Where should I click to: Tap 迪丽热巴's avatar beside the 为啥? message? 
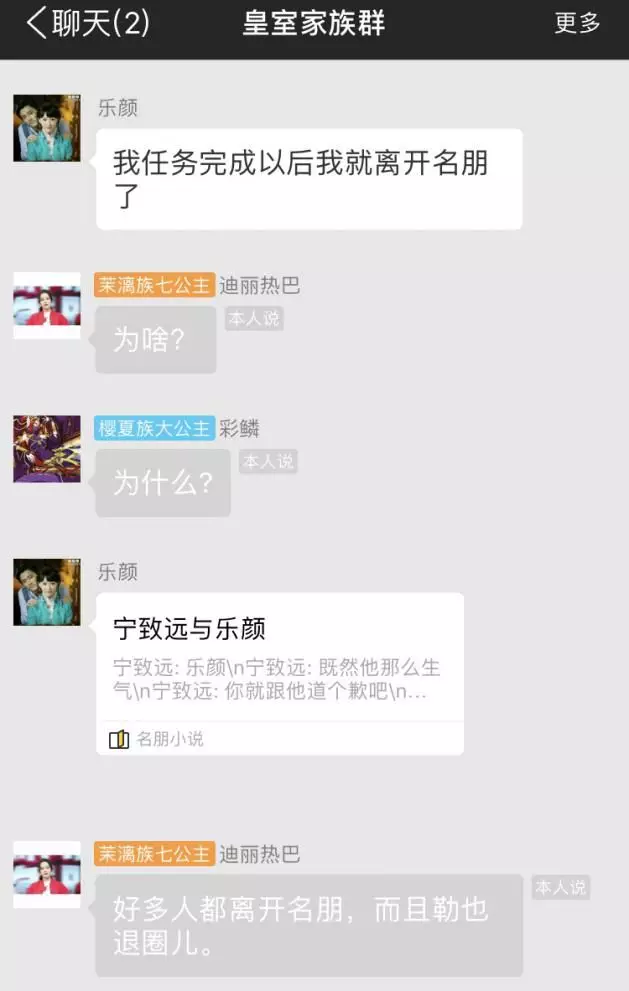click(x=47, y=306)
